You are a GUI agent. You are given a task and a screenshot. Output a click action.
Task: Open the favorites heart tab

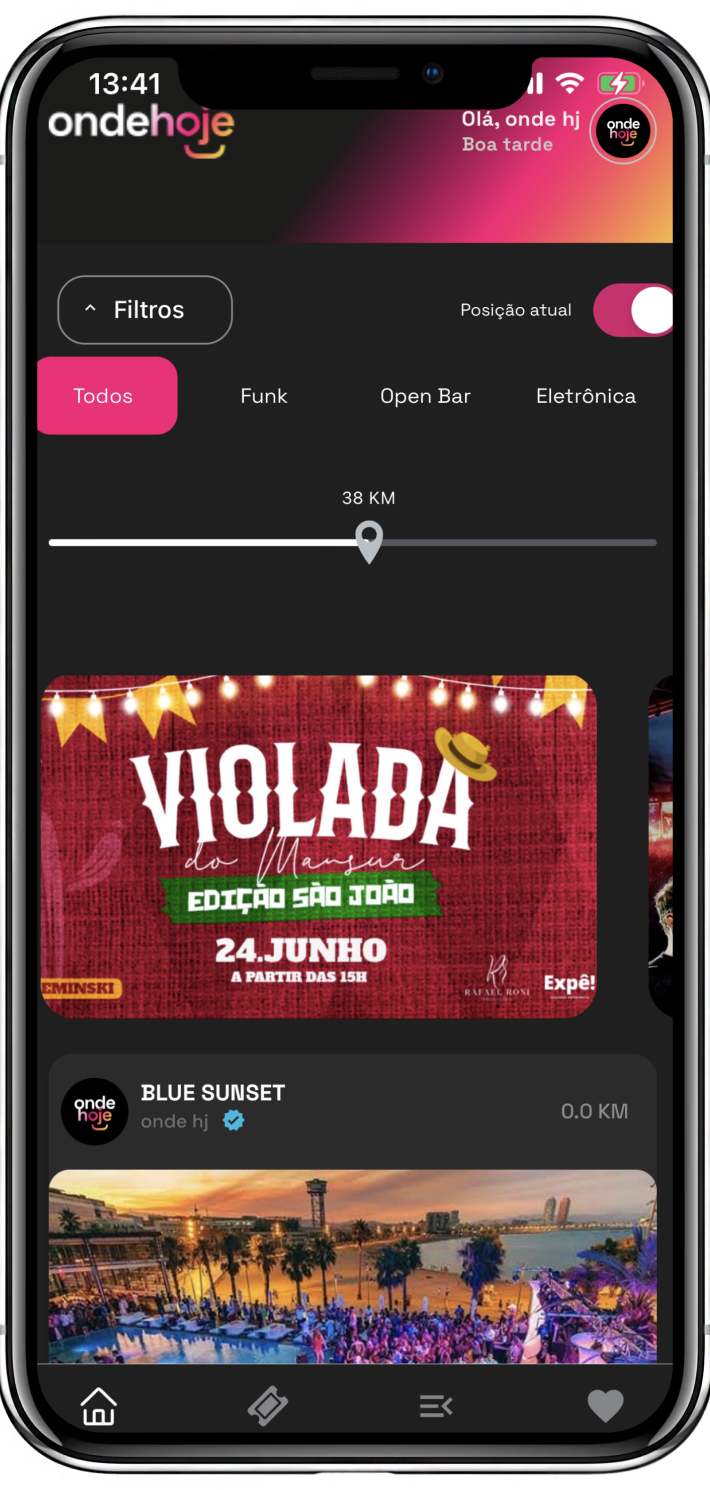[605, 1406]
